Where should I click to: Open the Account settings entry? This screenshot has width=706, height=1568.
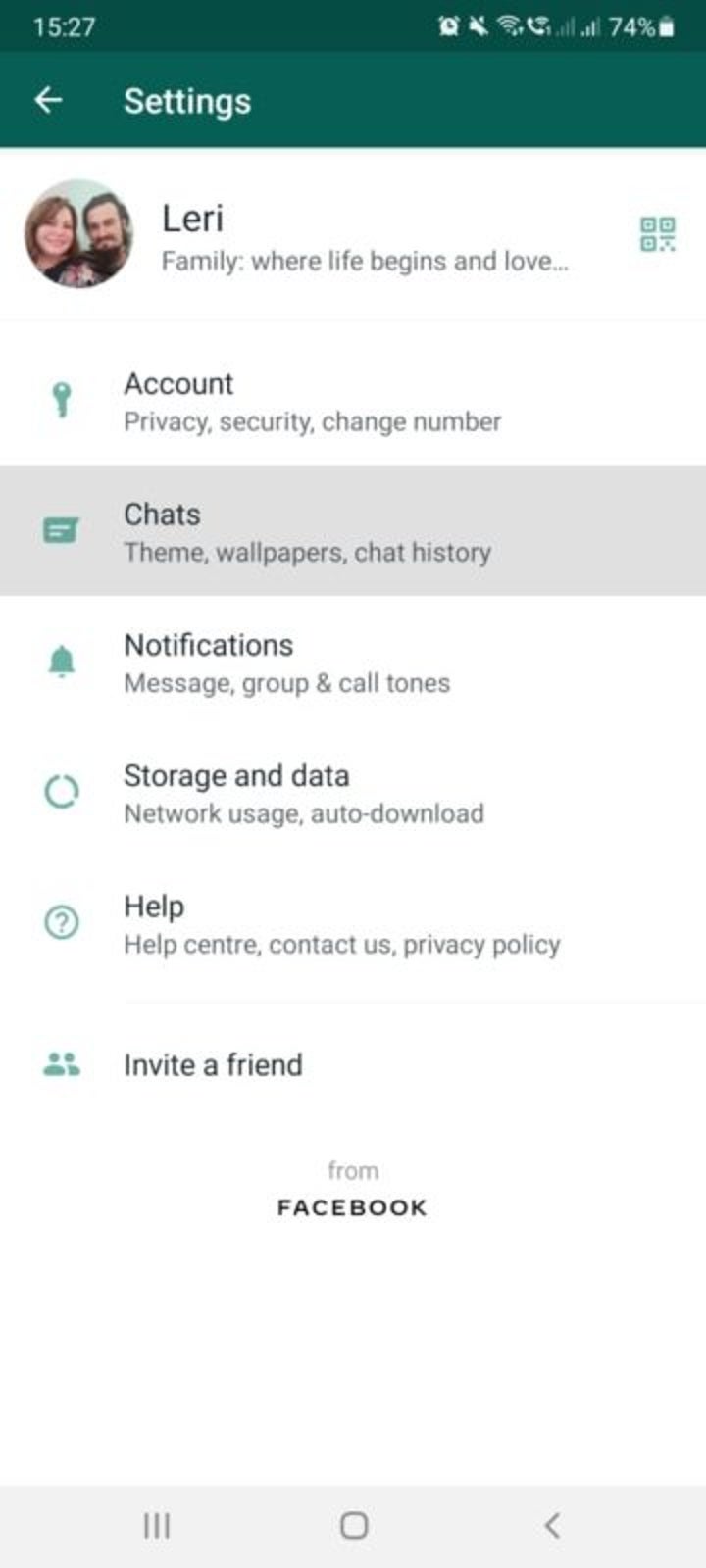click(294, 400)
